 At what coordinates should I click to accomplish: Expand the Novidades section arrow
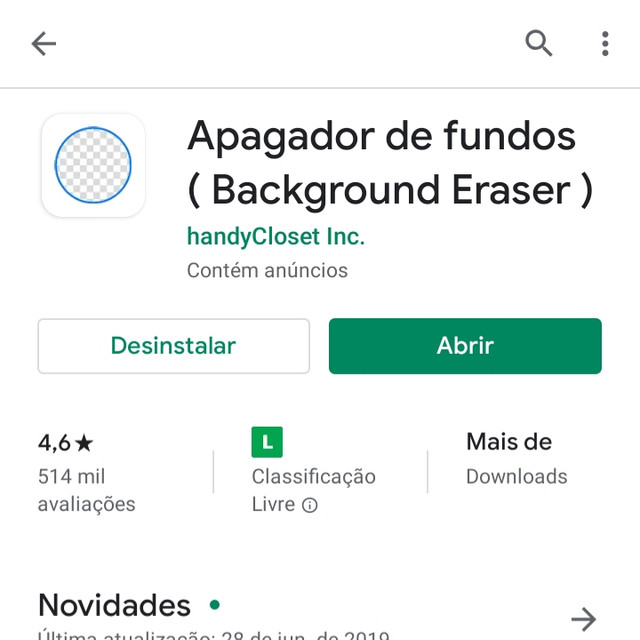pos(583,617)
